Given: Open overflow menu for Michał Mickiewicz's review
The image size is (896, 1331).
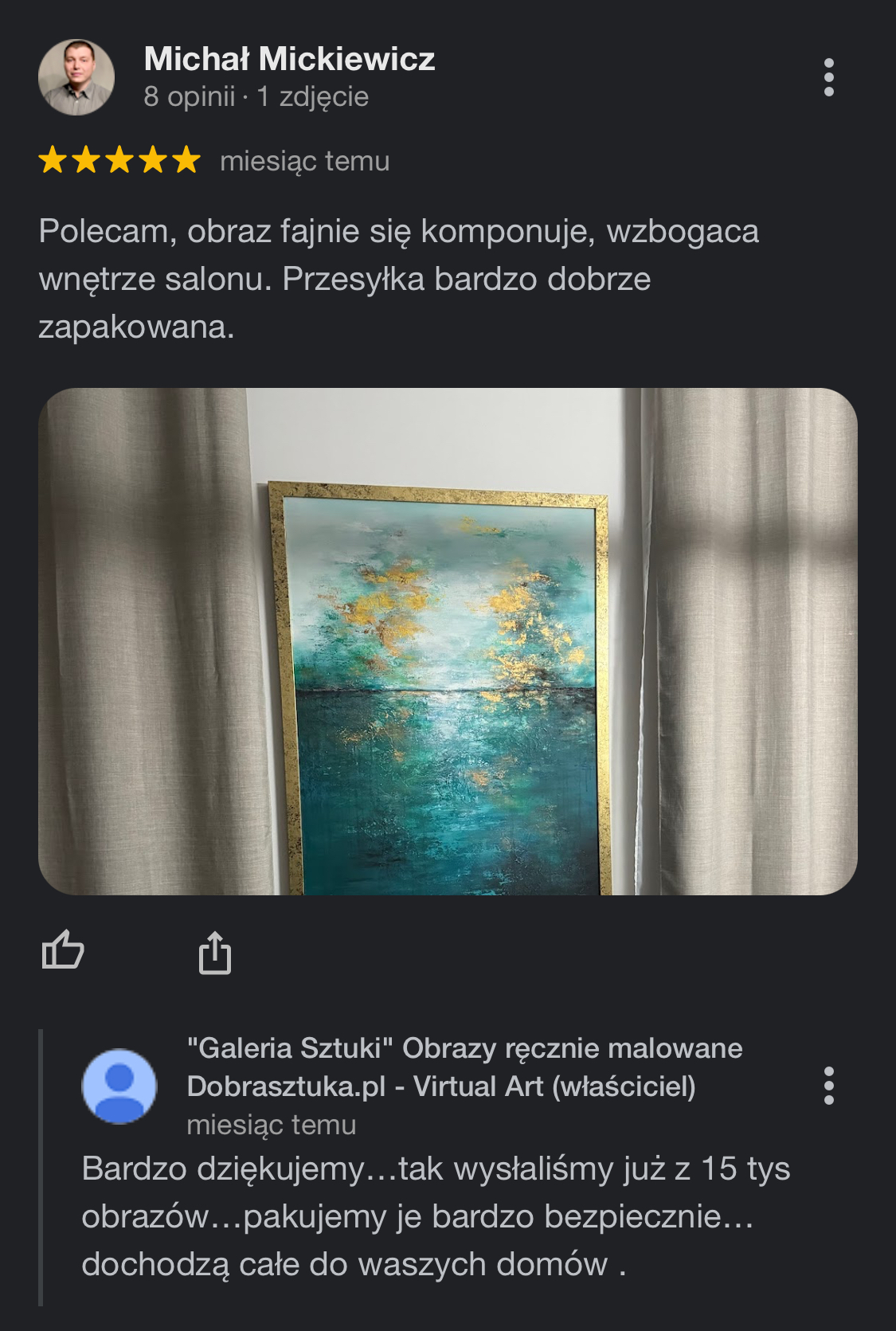Looking at the screenshot, I should point(828,77).
